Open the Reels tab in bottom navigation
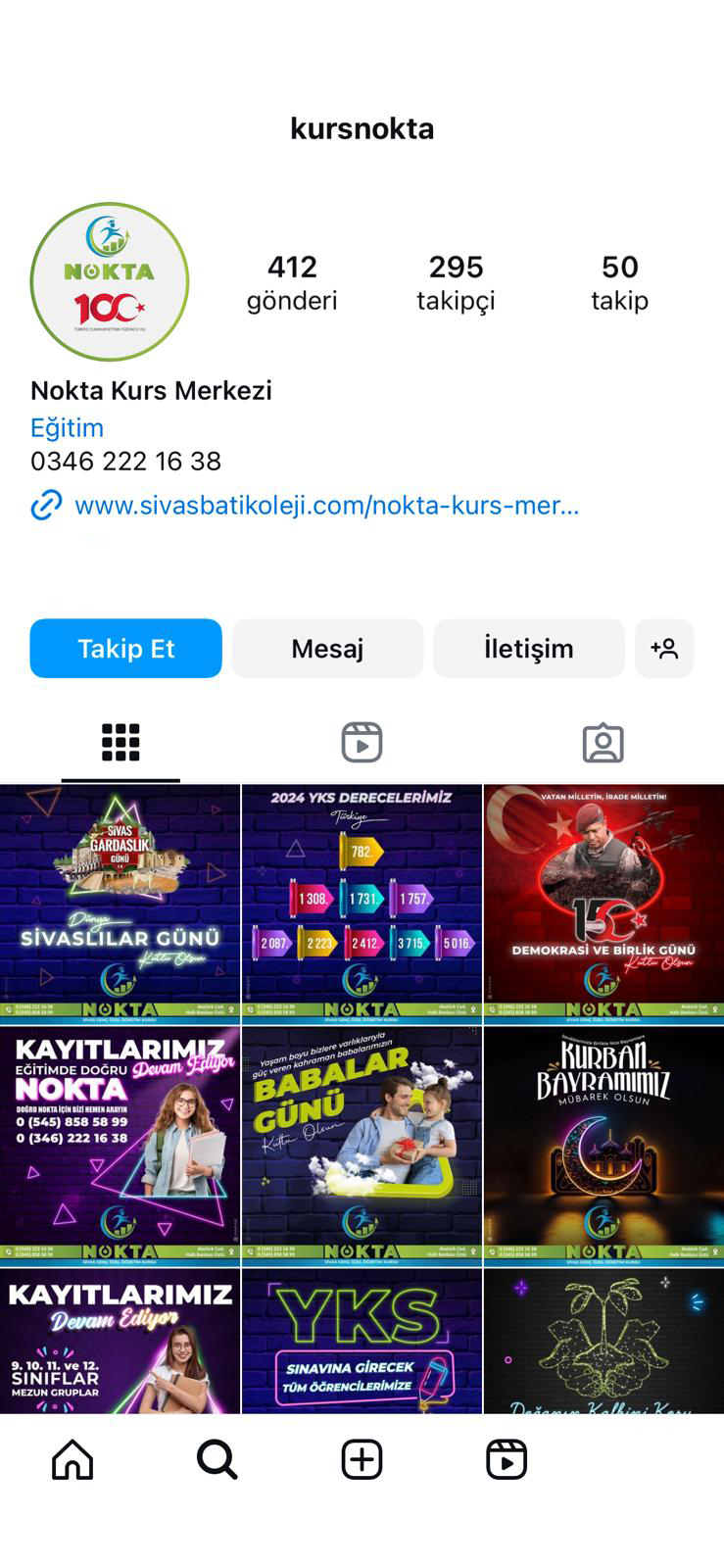 click(x=507, y=1460)
